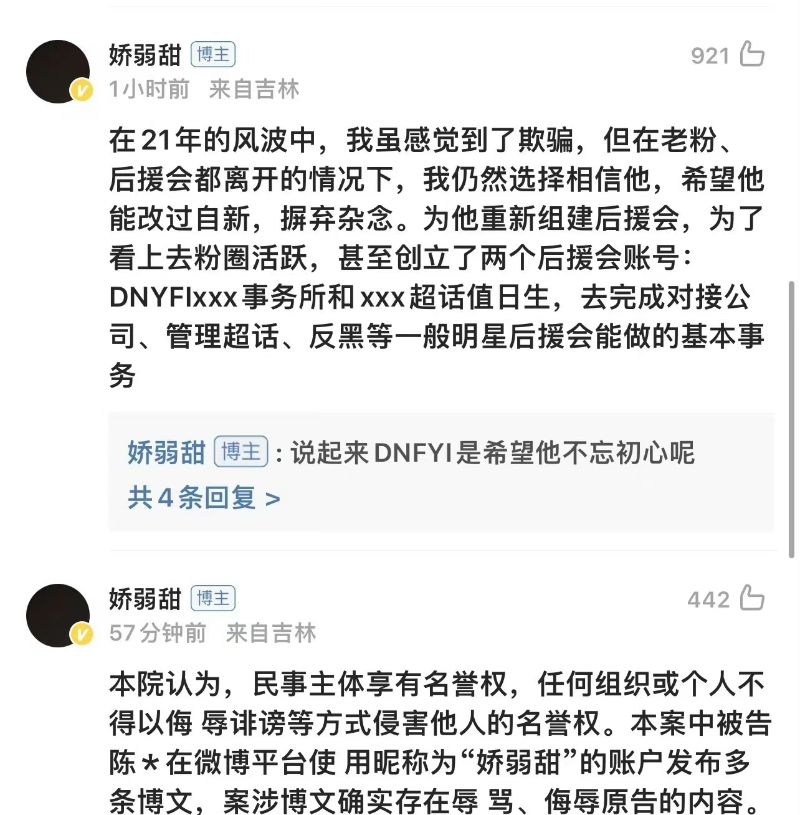Image resolution: width=800 pixels, height=815 pixels.
Task: Like the comment with 442 likes
Action: point(752,599)
